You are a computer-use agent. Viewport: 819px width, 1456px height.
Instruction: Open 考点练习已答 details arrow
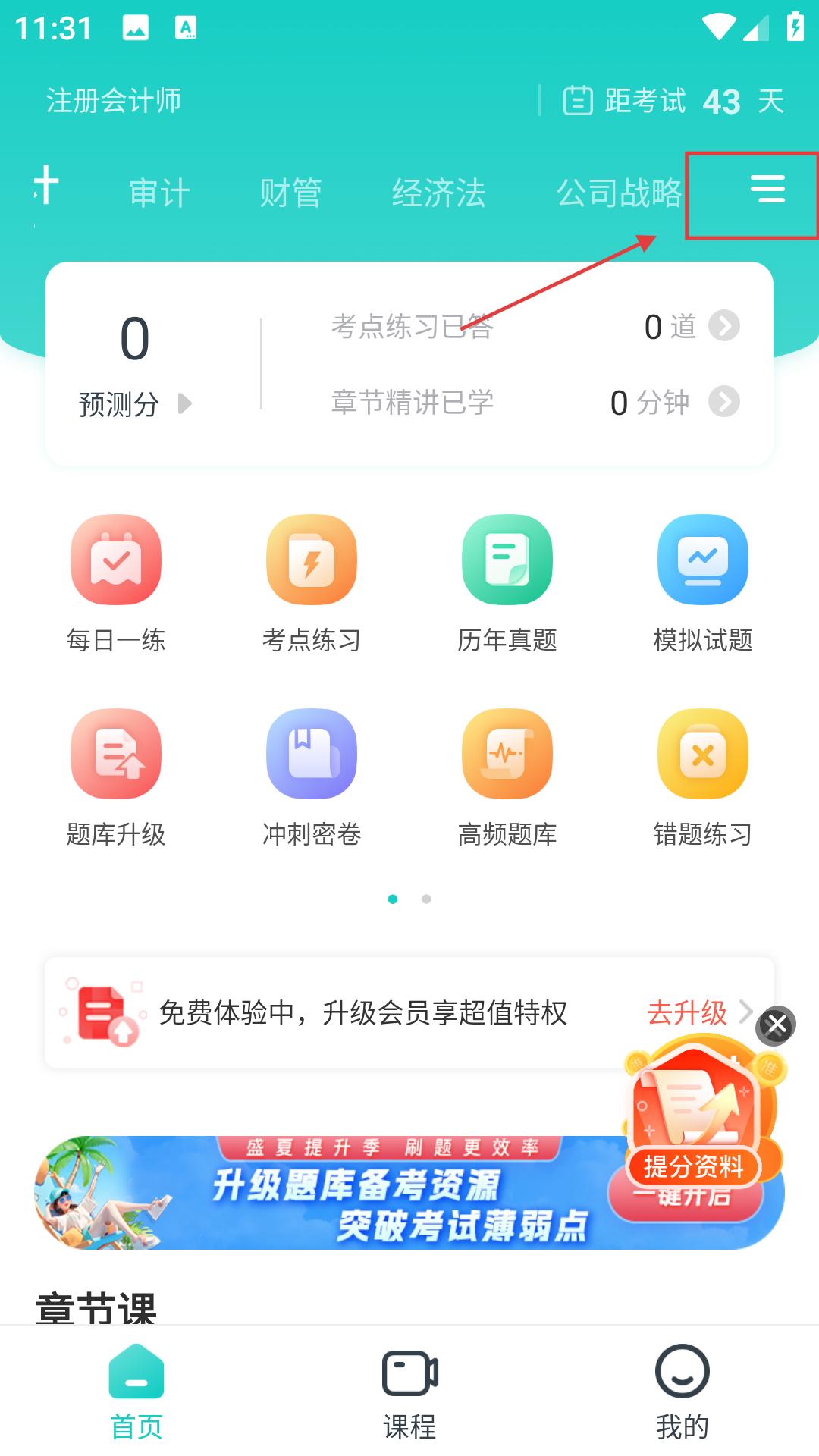pos(723,326)
